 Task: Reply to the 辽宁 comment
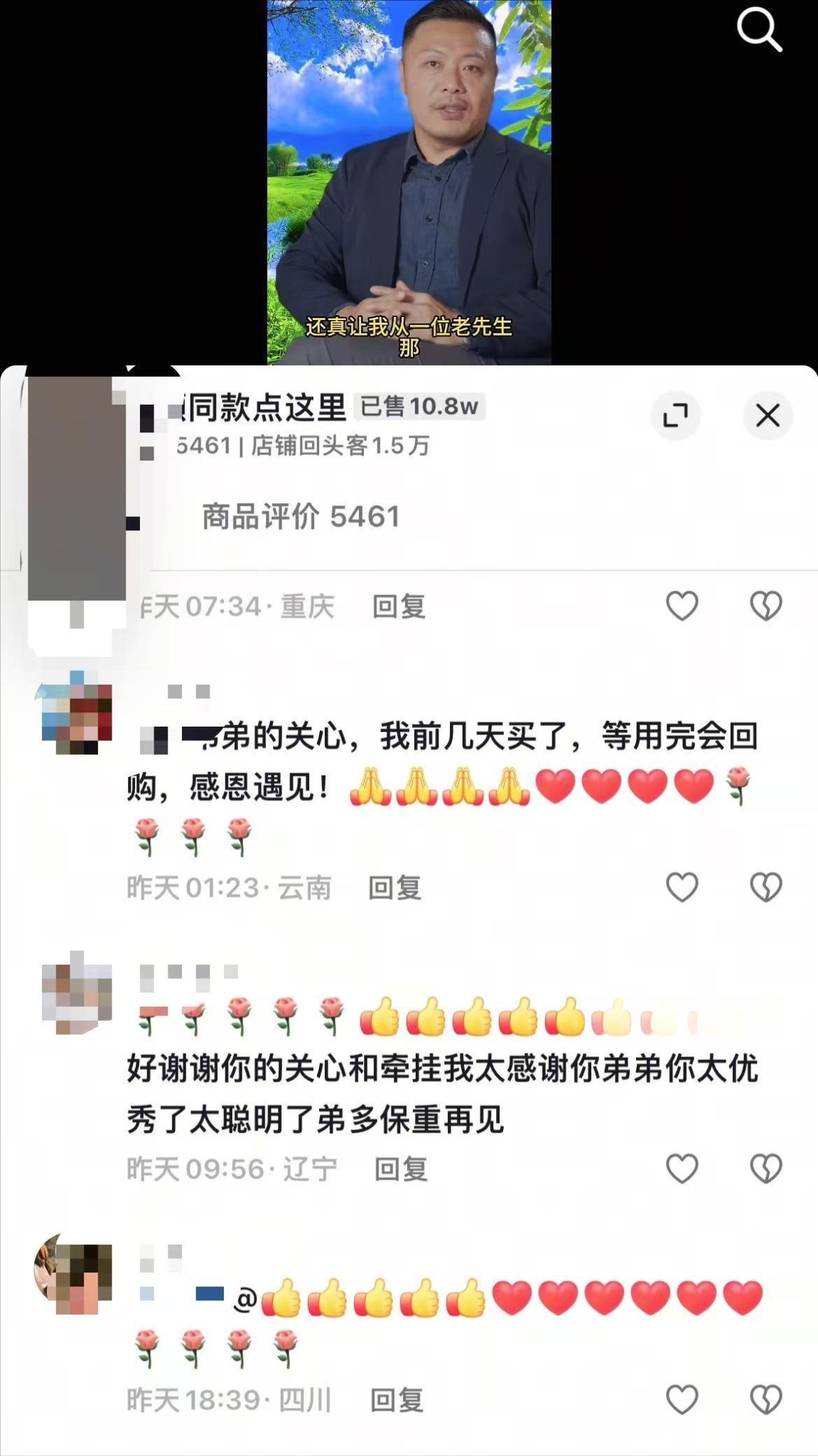pos(401,1169)
